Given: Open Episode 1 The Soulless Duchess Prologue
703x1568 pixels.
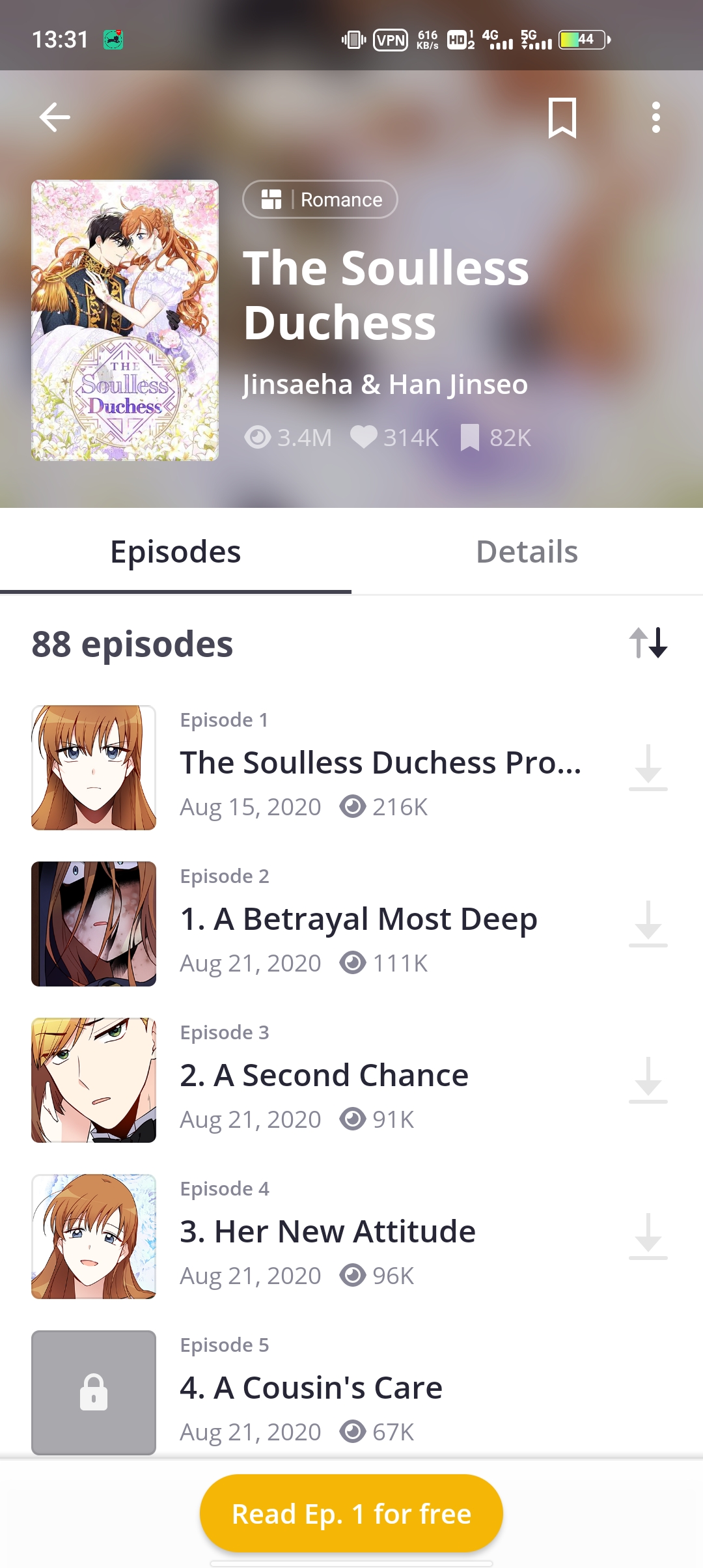Looking at the screenshot, I should click(x=380, y=763).
